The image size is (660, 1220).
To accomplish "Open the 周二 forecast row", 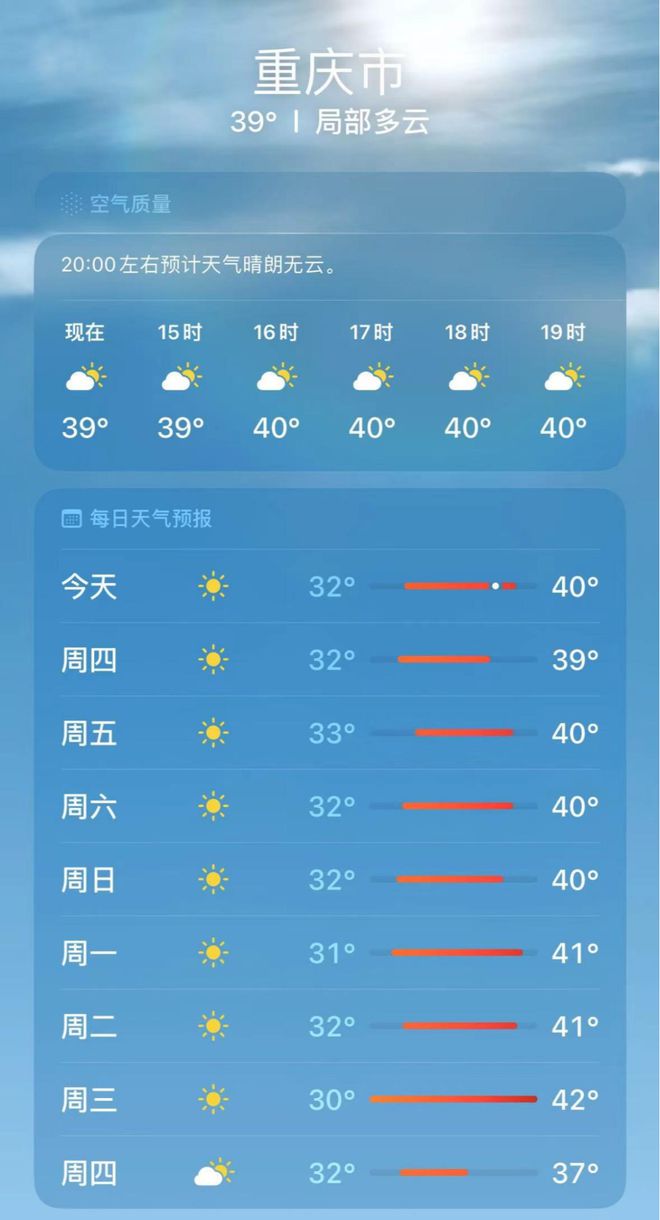I will pyautogui.click(x=330, y=1026).
